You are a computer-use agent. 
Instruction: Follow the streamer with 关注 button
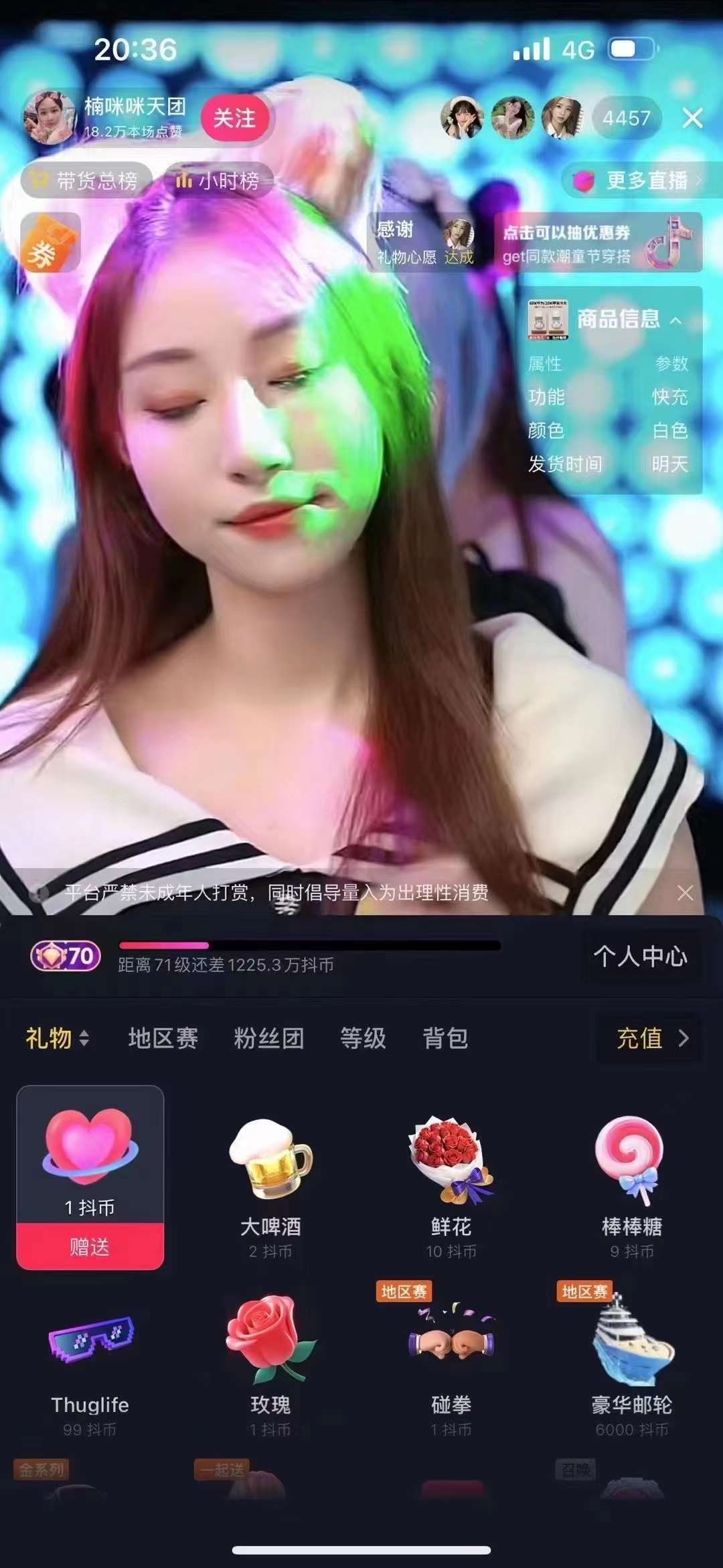pos(234,119)
